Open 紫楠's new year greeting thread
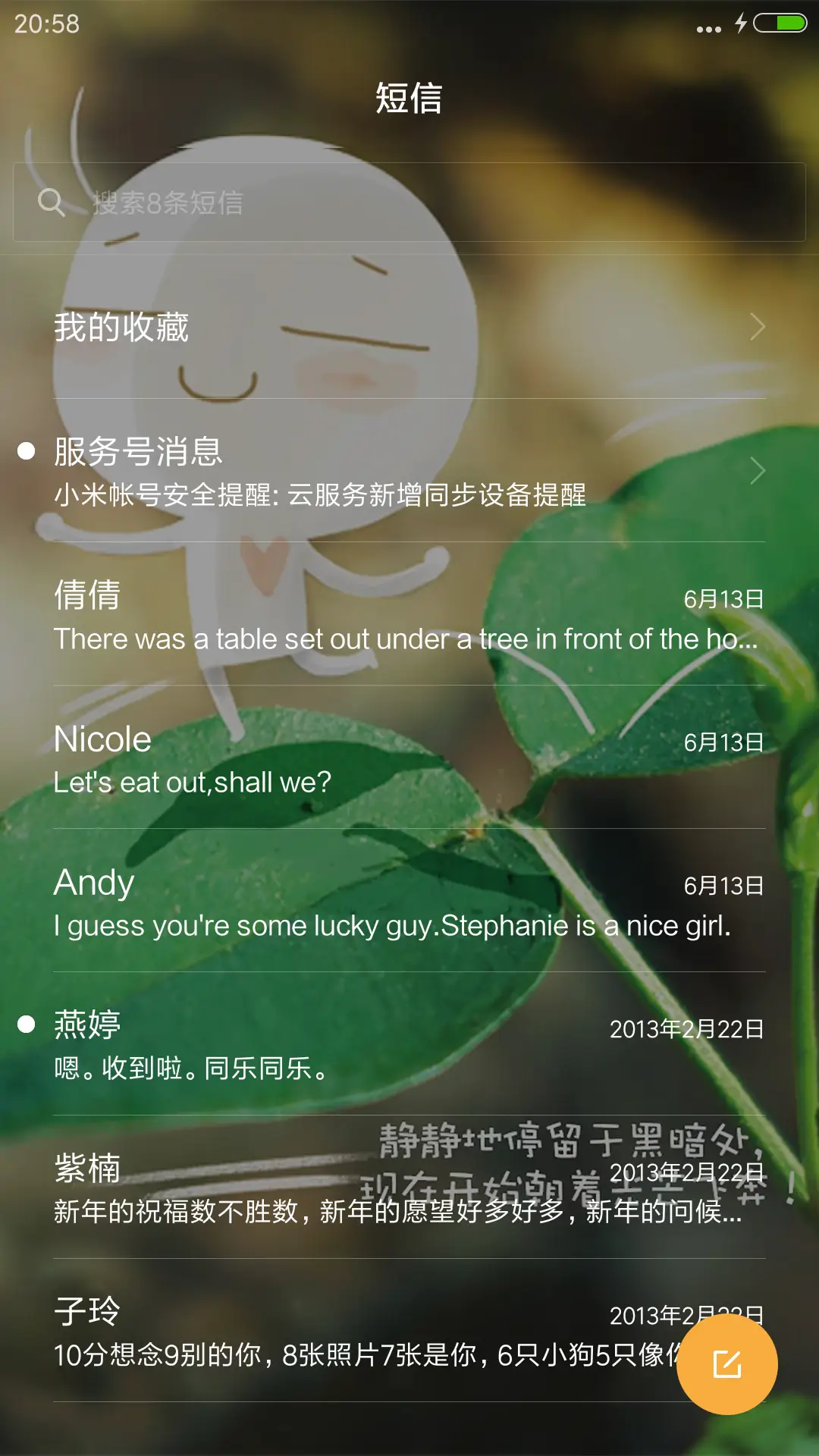Screen dimensions: 819x1456 pyautogui.click(x=409, y=1188)
